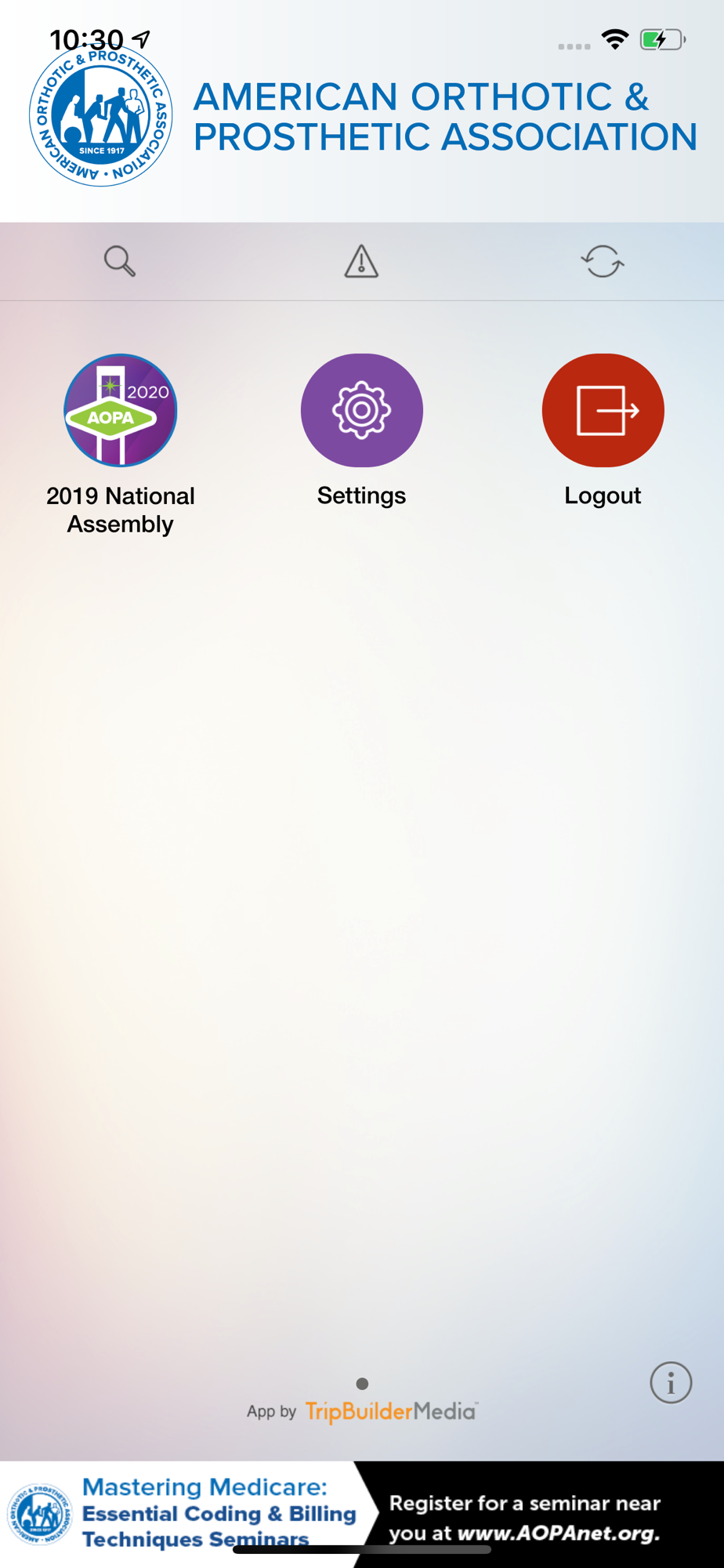
Task: Open the Mastering Medicare seminars banner
Action: pyautogui.click(x=362, y=1513)
